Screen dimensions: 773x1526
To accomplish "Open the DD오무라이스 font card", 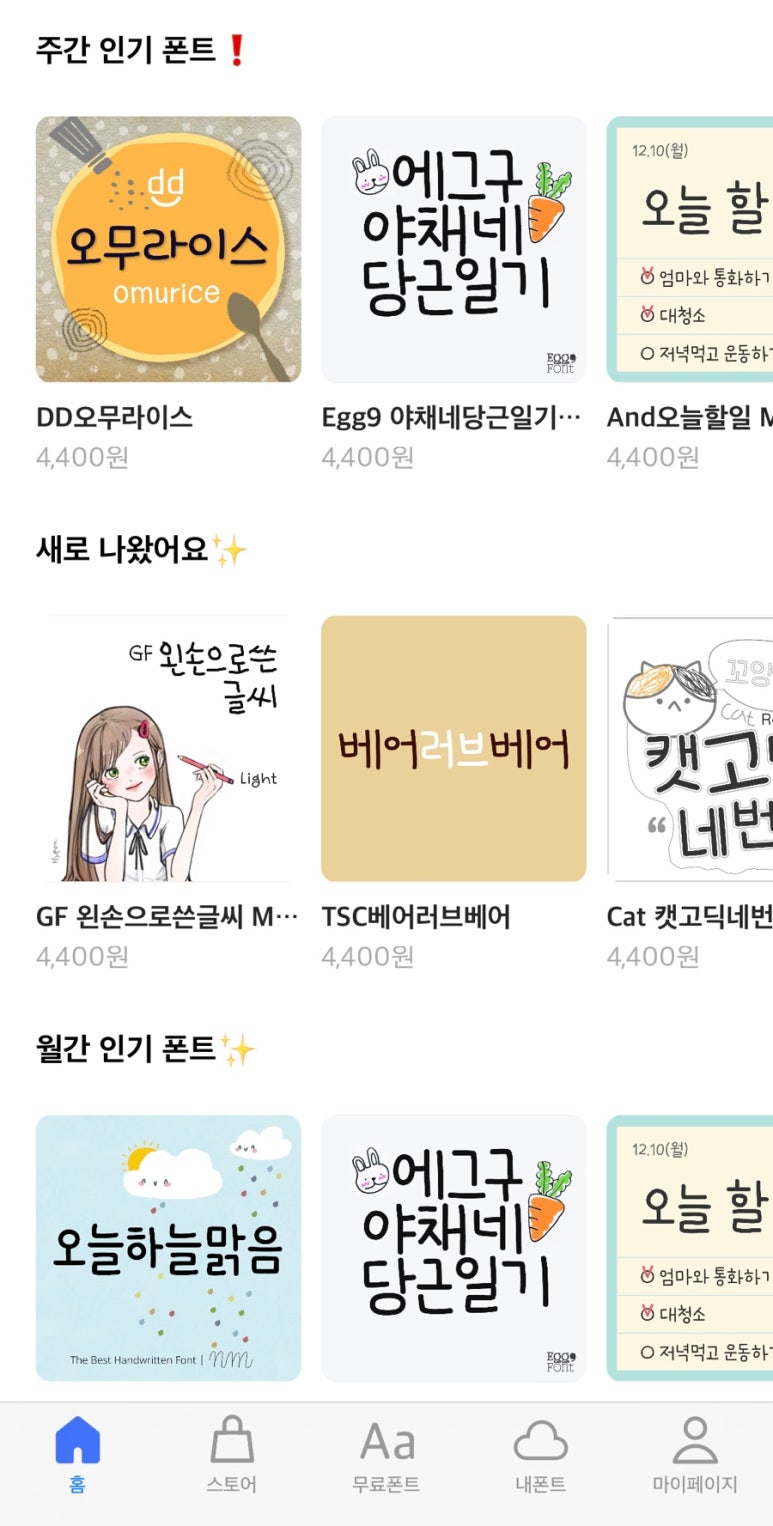I will pos(168,249).
